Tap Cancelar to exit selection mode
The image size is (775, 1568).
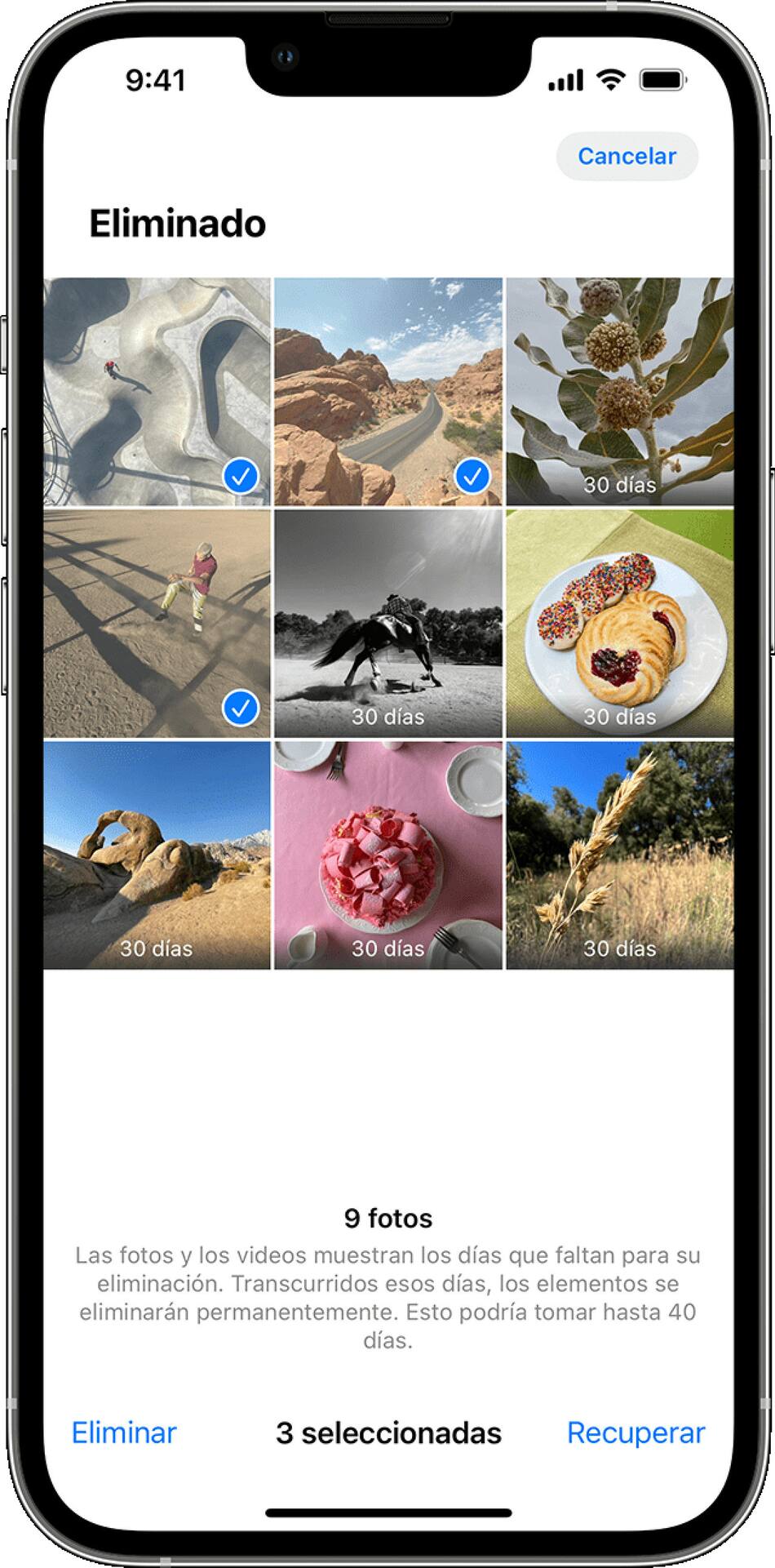(627, 156)
